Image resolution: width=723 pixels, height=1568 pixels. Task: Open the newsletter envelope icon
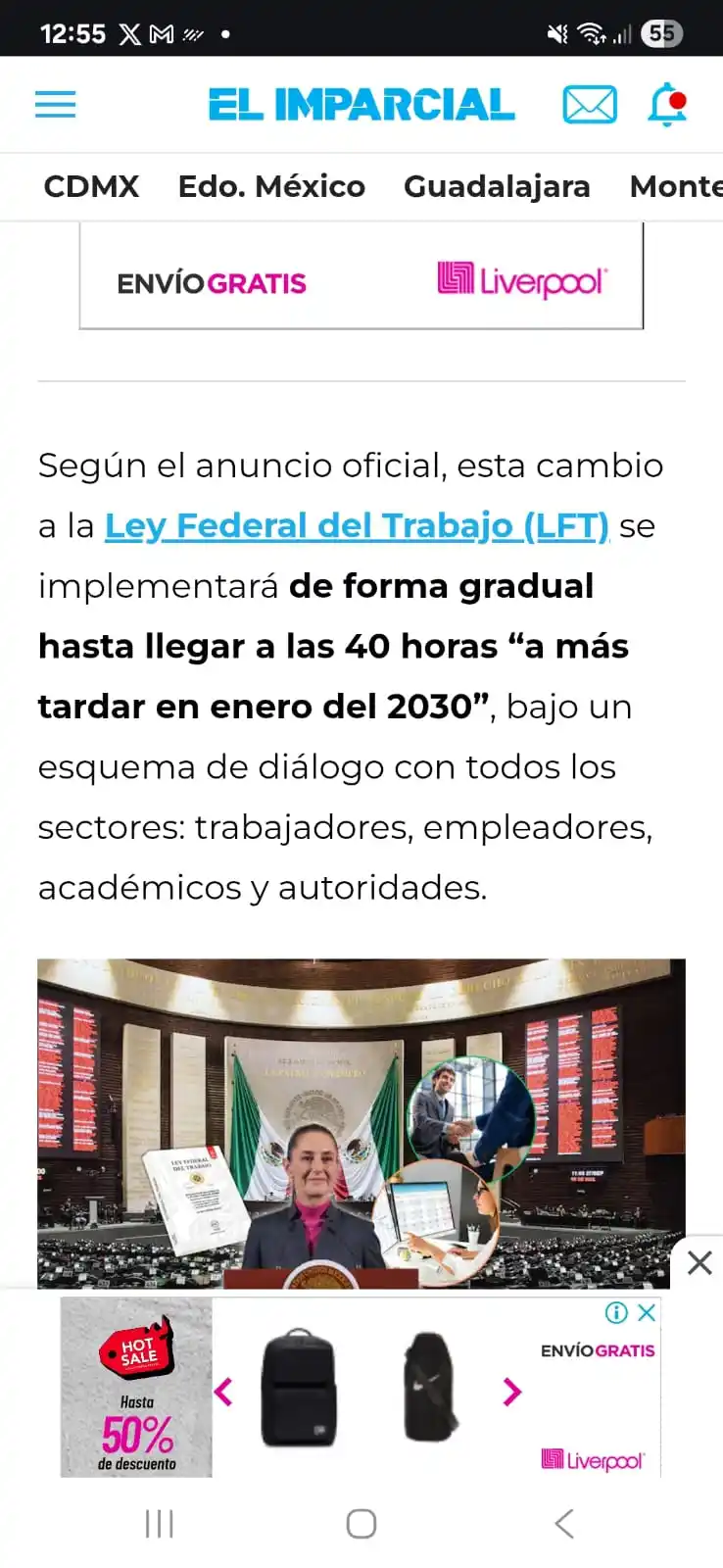pos(590,104)
